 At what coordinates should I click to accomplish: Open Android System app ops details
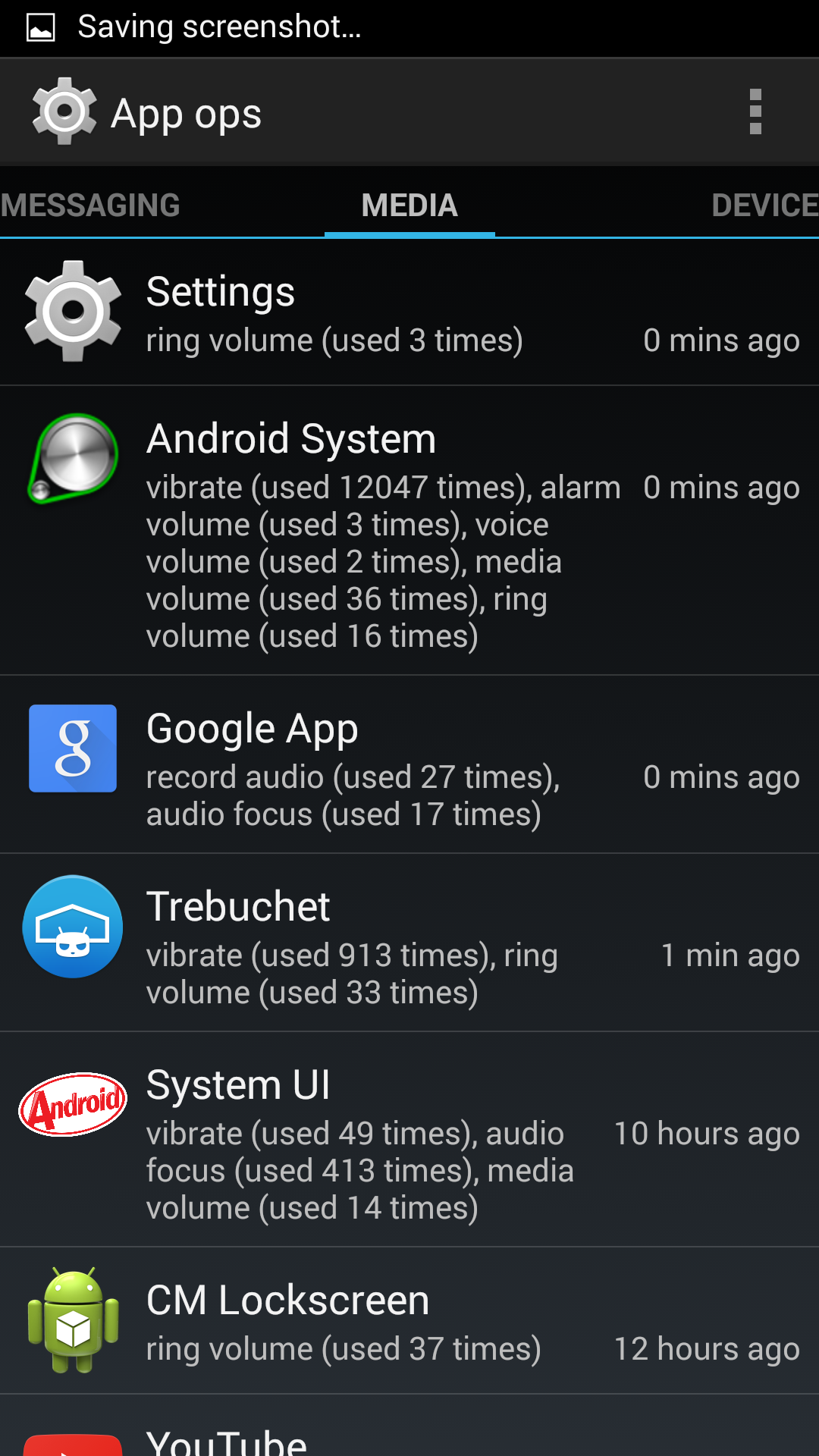[409, 531]
